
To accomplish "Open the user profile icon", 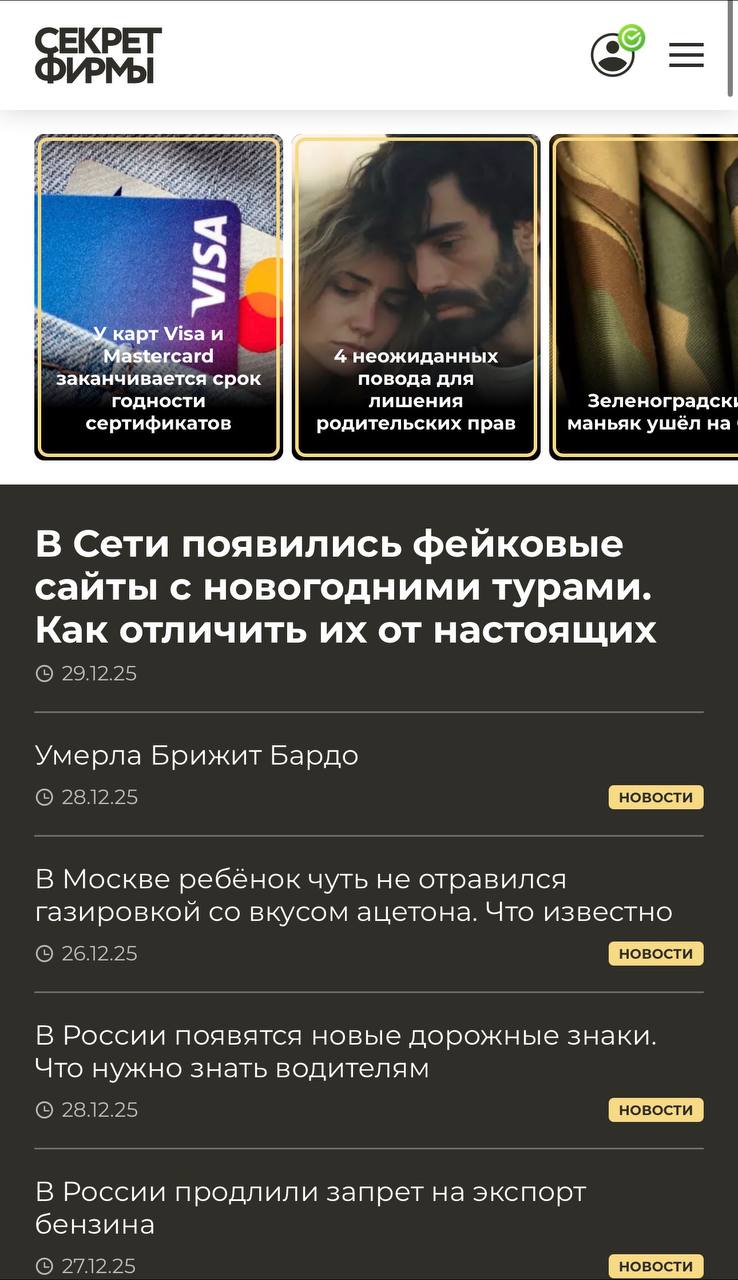I will [612, 55].
